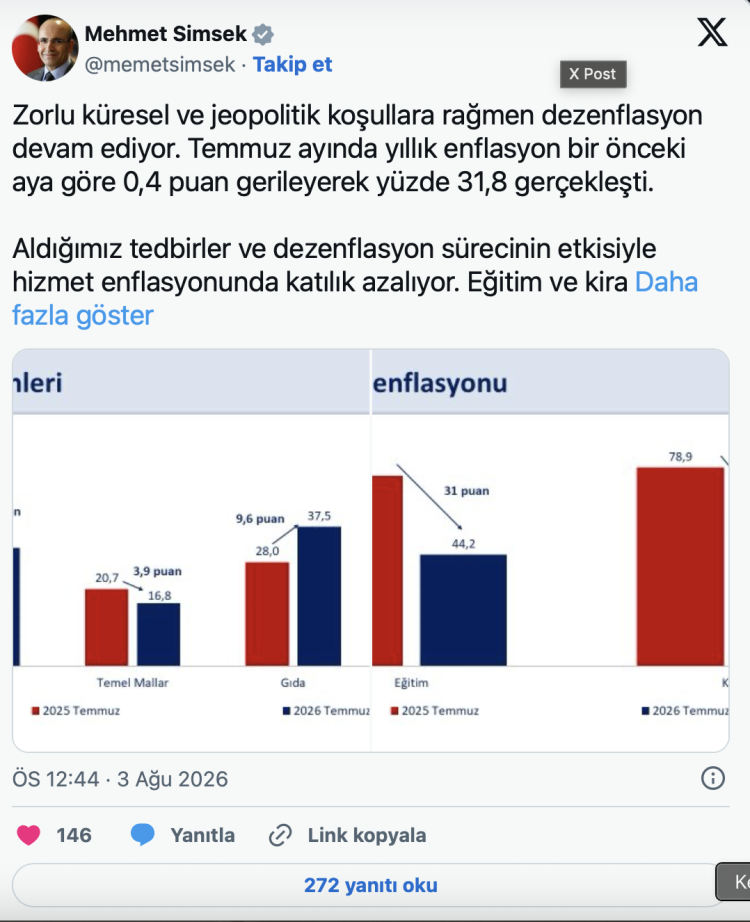The width and height of the screenshot is (750, 922).
Task: Reply with the Yanıtla button
Action: (182, 835)
